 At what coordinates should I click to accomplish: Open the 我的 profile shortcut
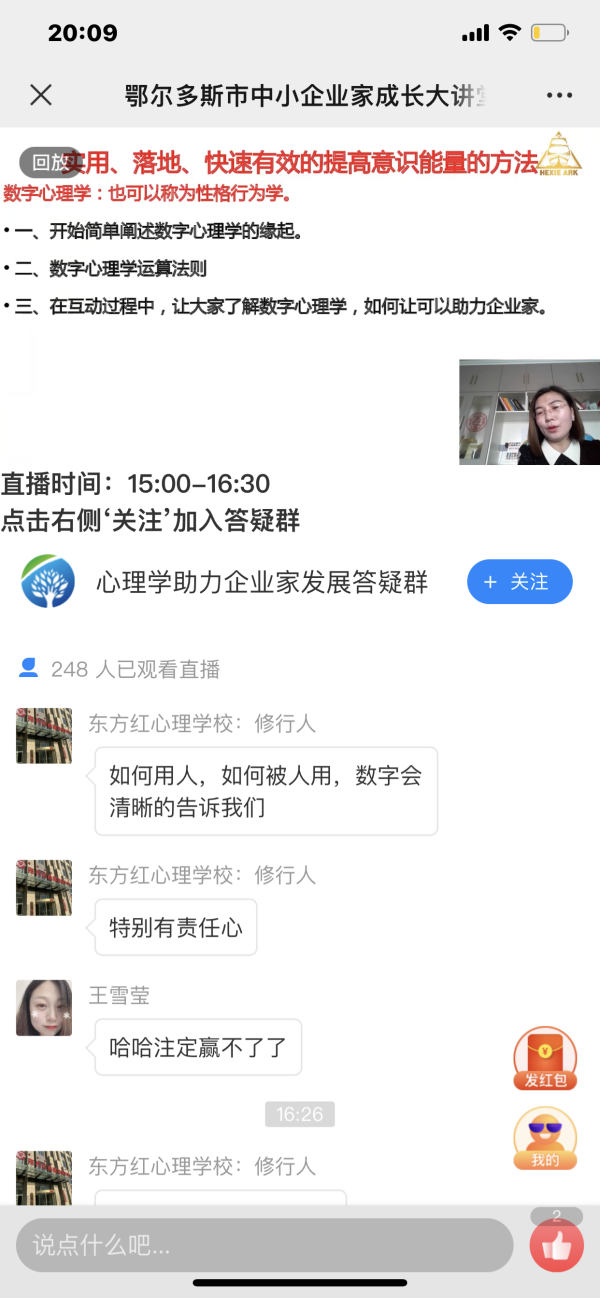[x=545, y=1139]
